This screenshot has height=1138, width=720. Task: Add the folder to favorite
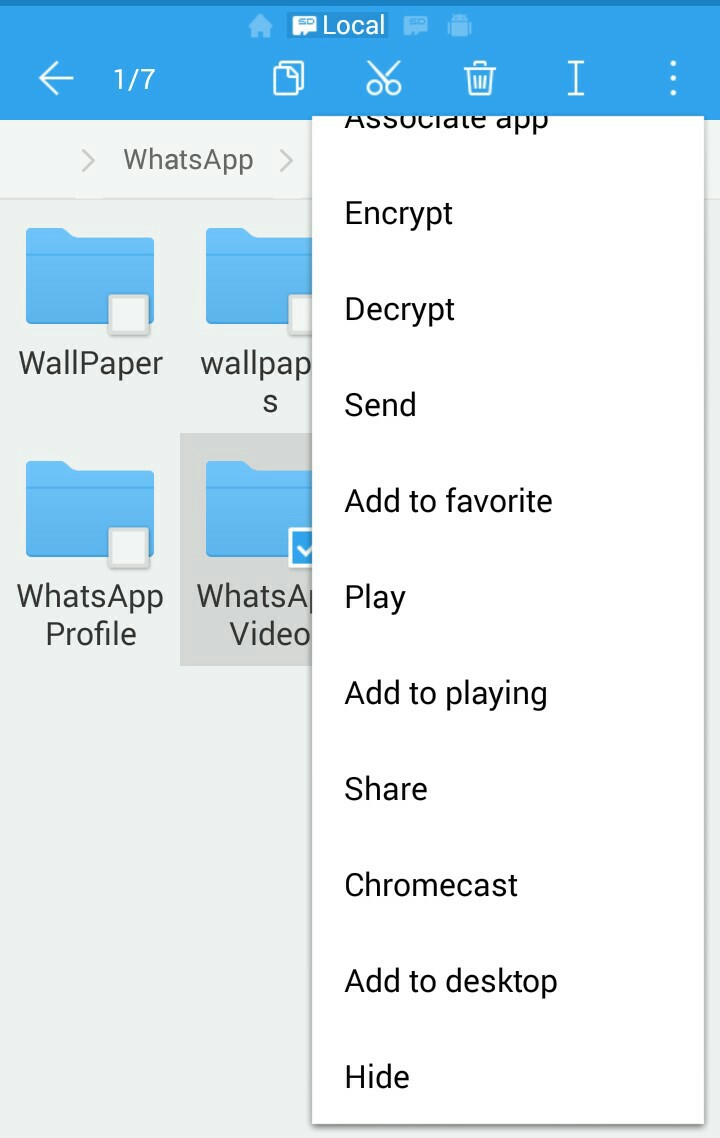[448, 501]
